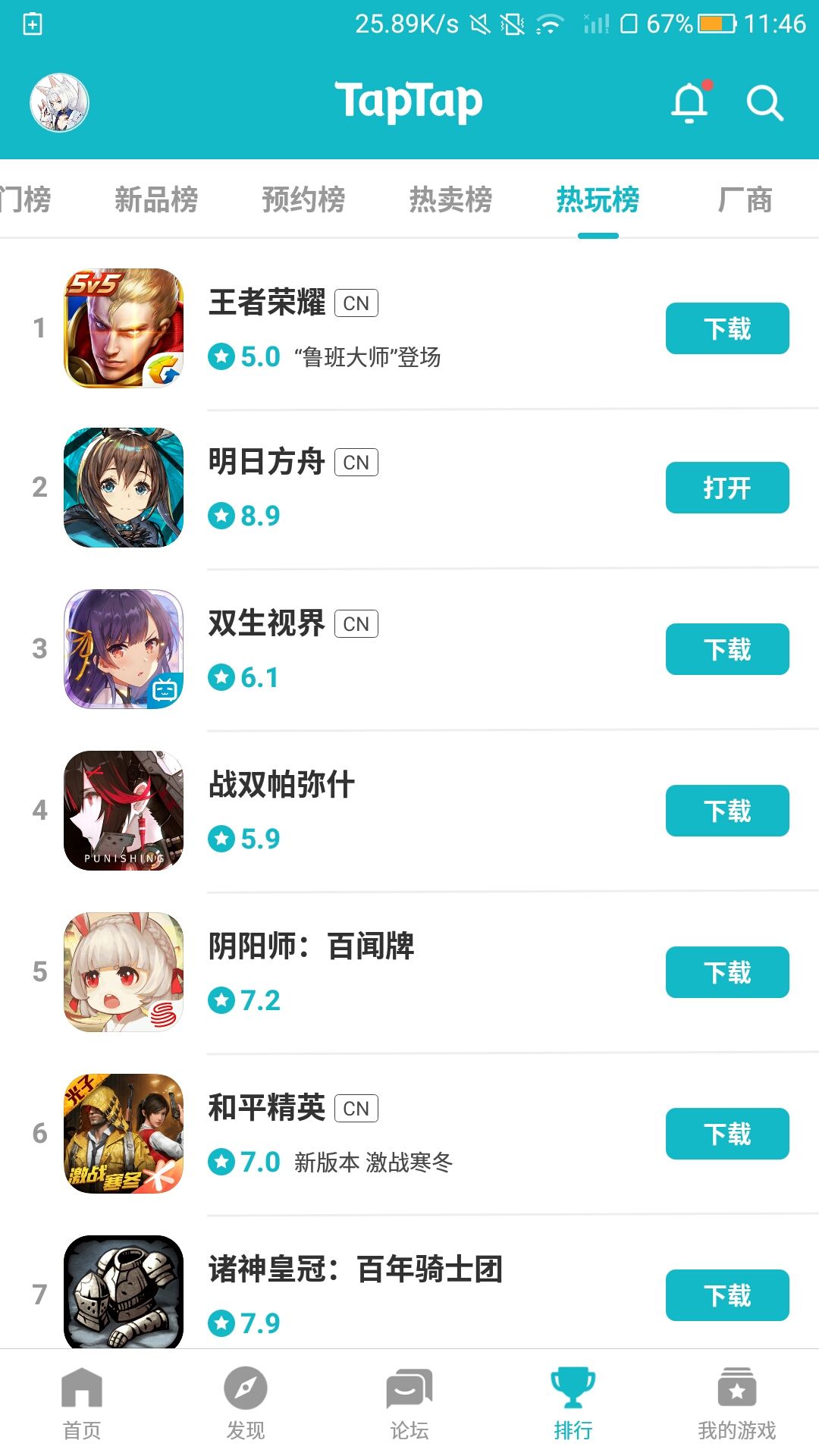Switch to the 新品榜 tab
This screenshot has width=819, height=1456.
157,199
